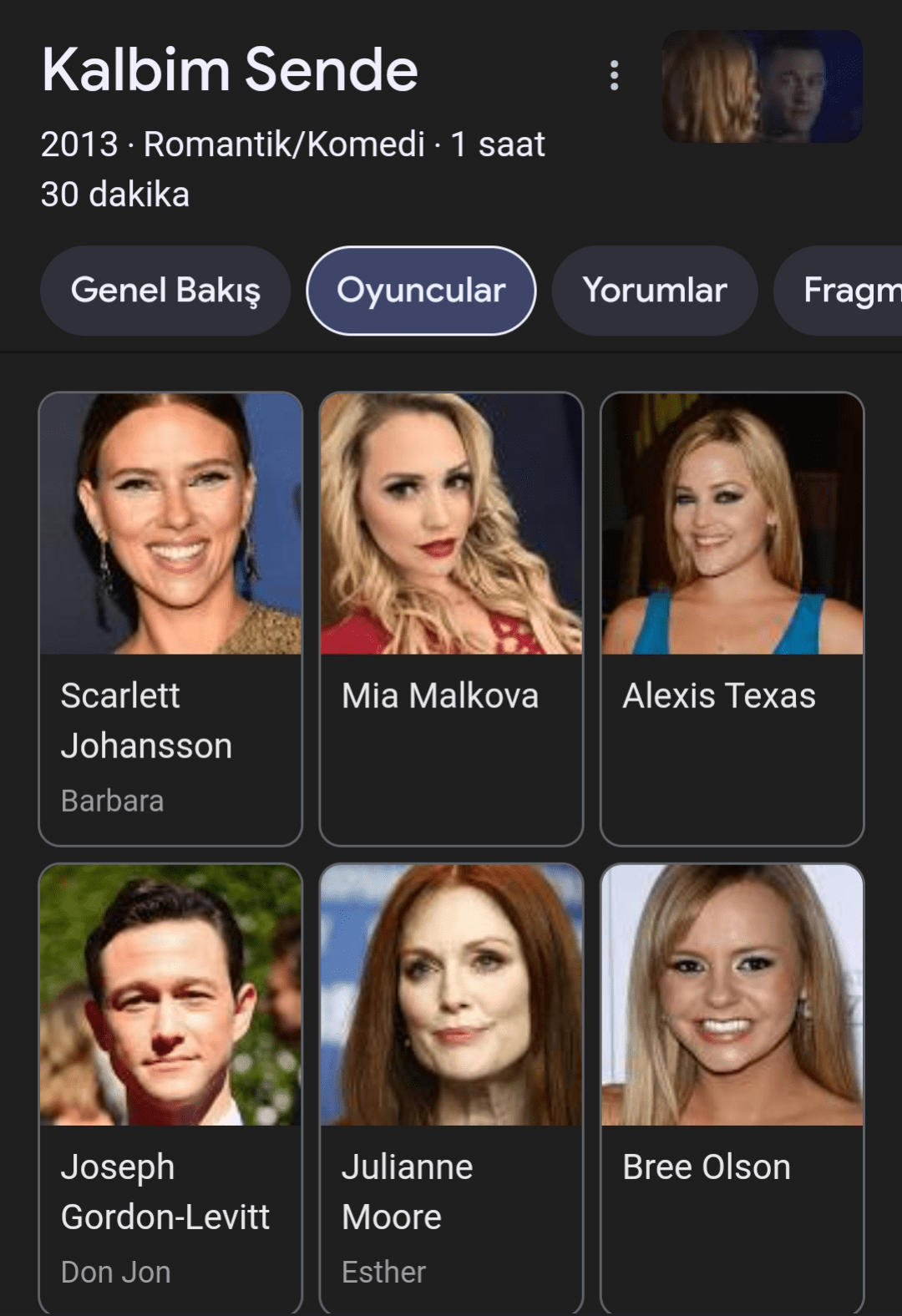Open Julianne Moore's cast card
The height and width of the screenshot is (1316, 902).
451,1086
